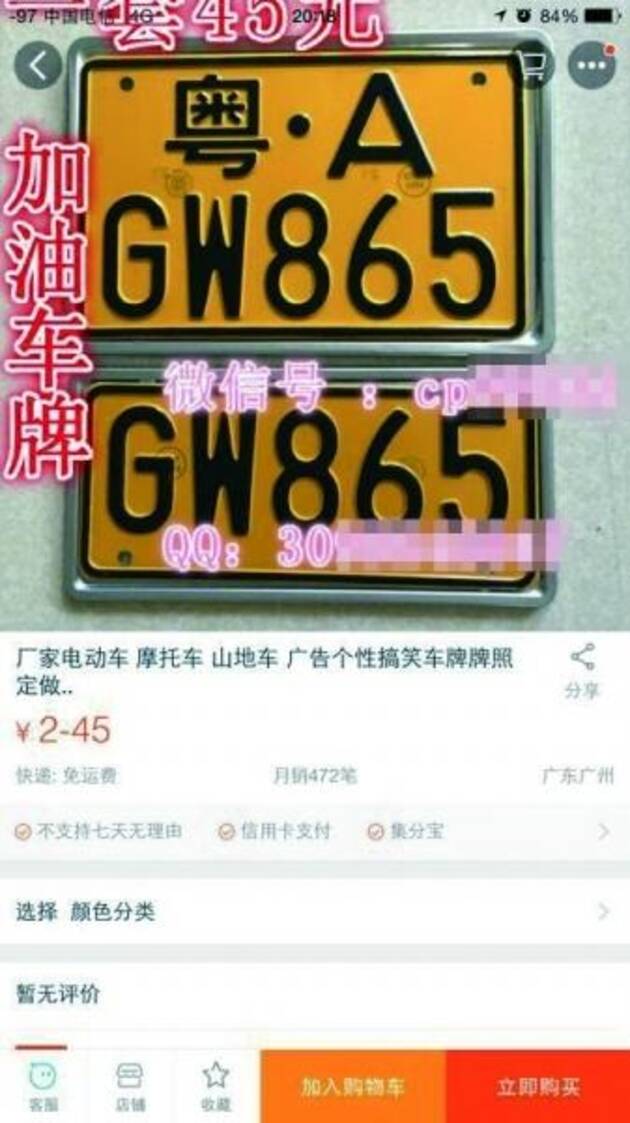Go back with the arrow icon
630x1123 pixels.
pos(38,66)
